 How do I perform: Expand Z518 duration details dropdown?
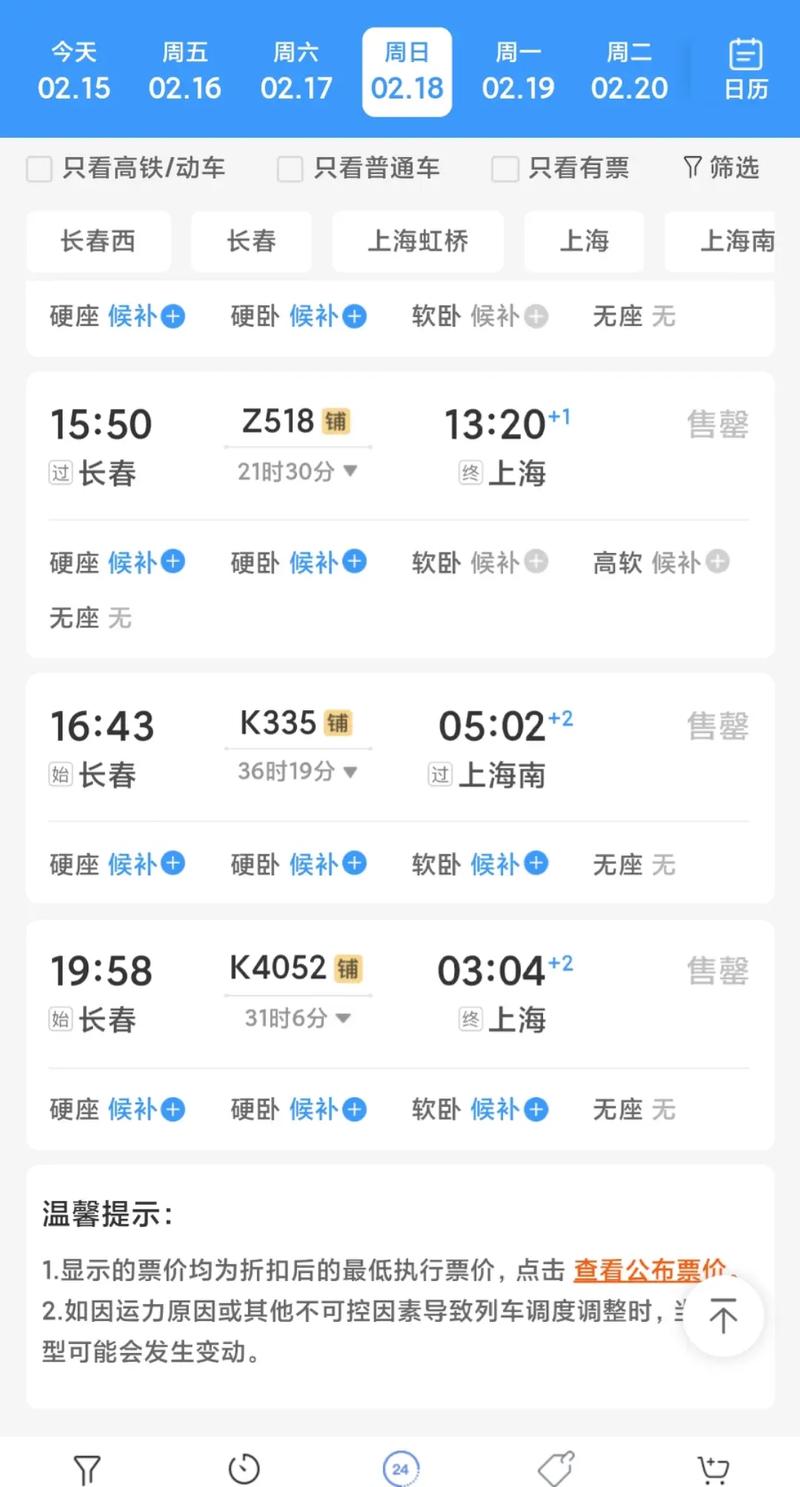coord(349,471)
